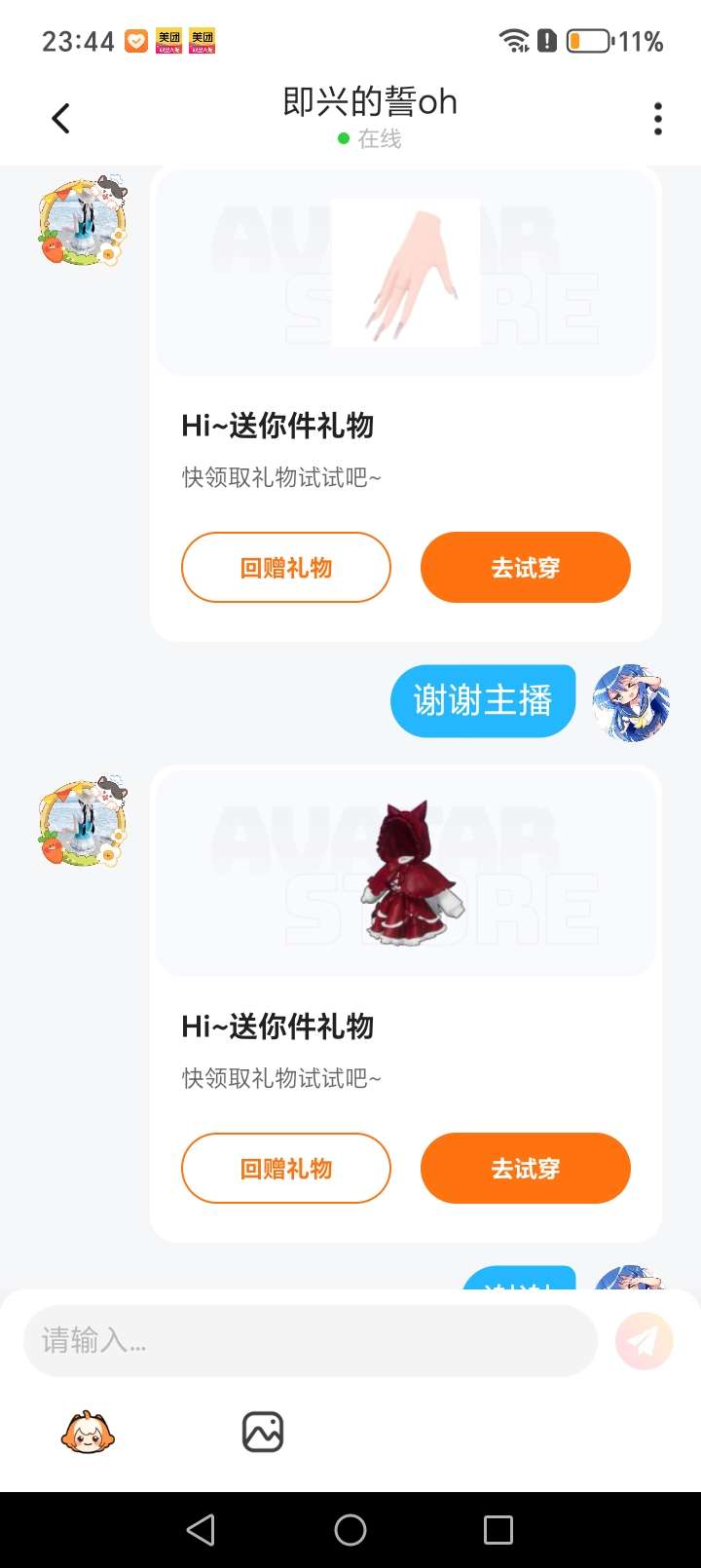
Task: Tap 去试穿 under the hand gift
Action: (526, 568)
